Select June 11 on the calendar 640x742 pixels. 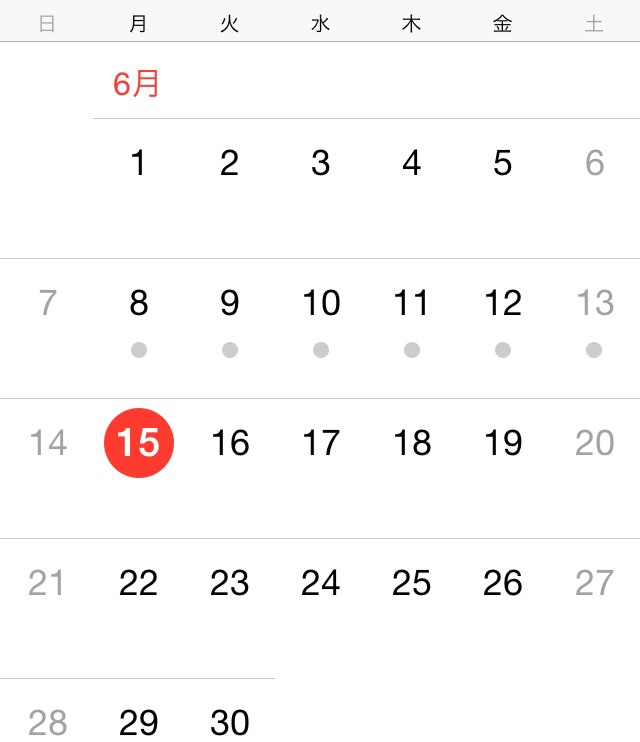(411, 303)
